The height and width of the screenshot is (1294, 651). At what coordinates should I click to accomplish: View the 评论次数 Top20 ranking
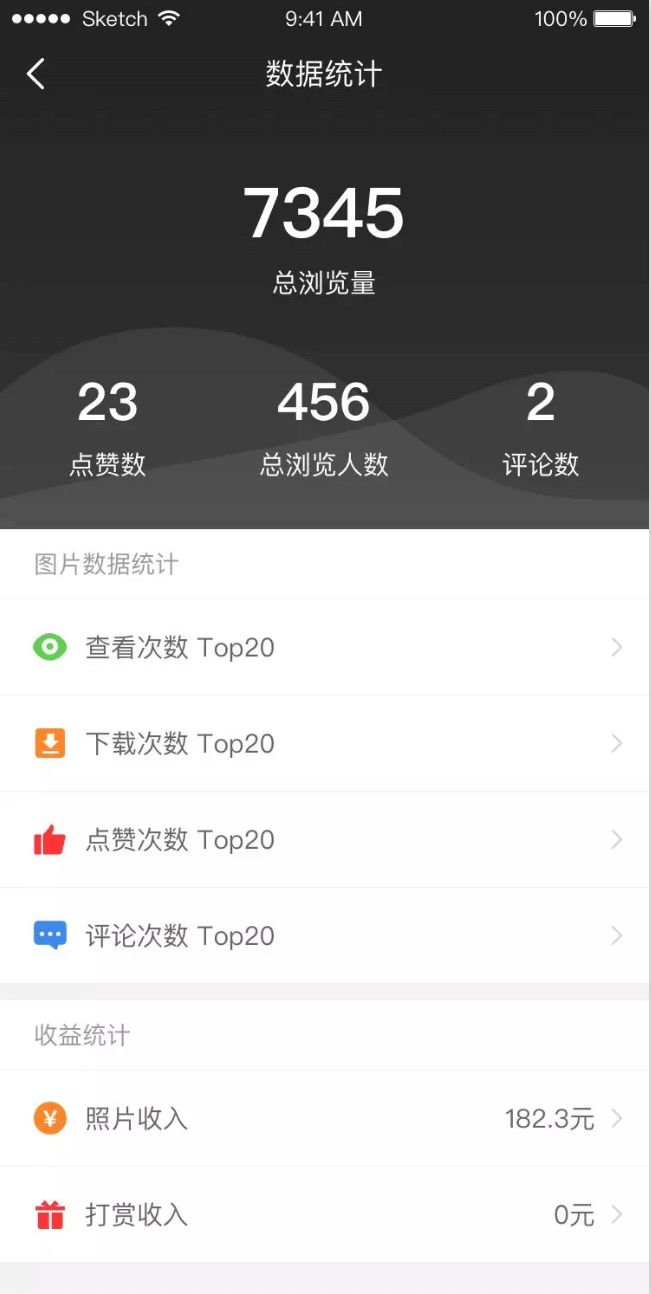click(x=325, y=936)
